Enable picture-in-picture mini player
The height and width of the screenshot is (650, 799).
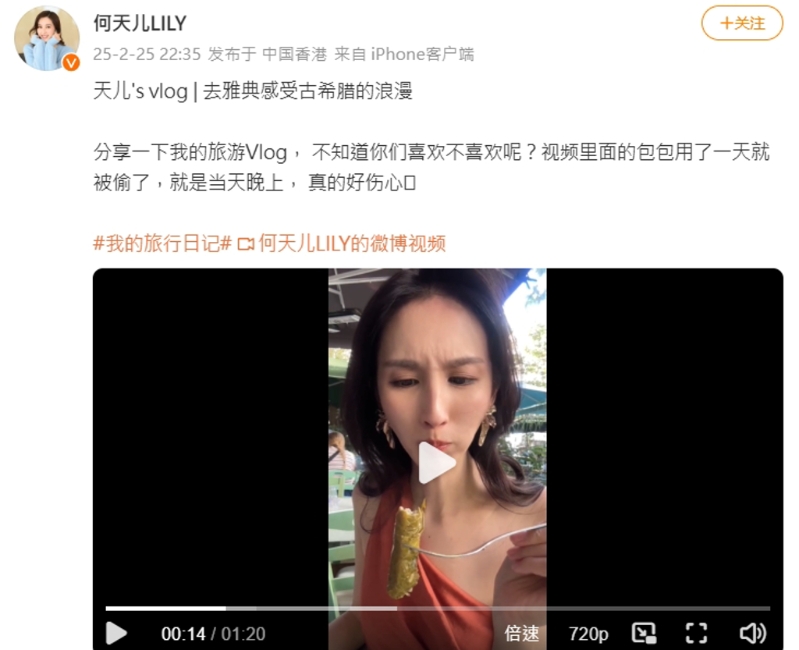[x=645, y=633]
